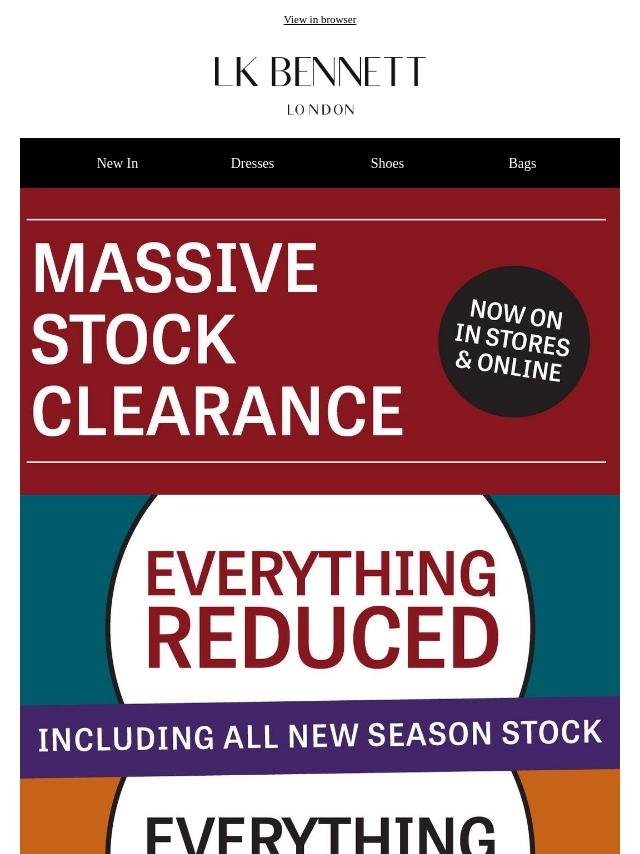Image resolution: width=640 pixels, height=854 pixels.
Task: Open the View in browser link
Action: [x=319, y=20]
